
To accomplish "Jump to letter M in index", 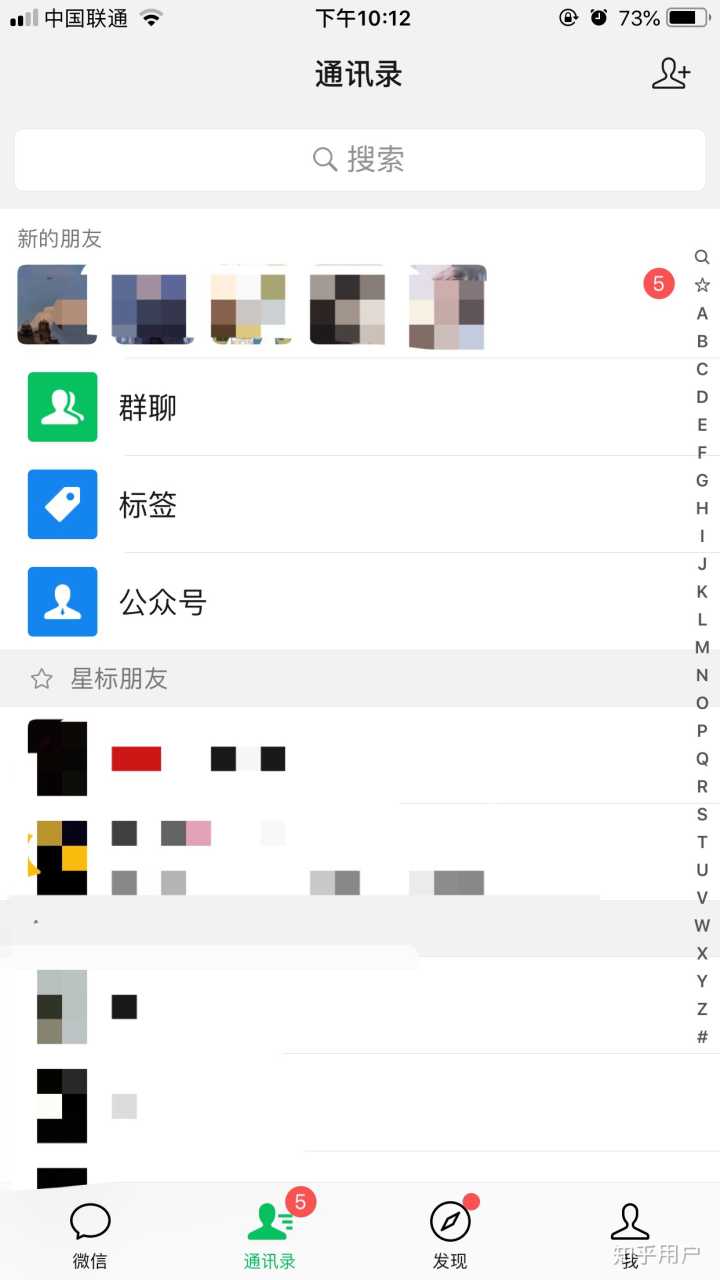I will tap(702, 647).
